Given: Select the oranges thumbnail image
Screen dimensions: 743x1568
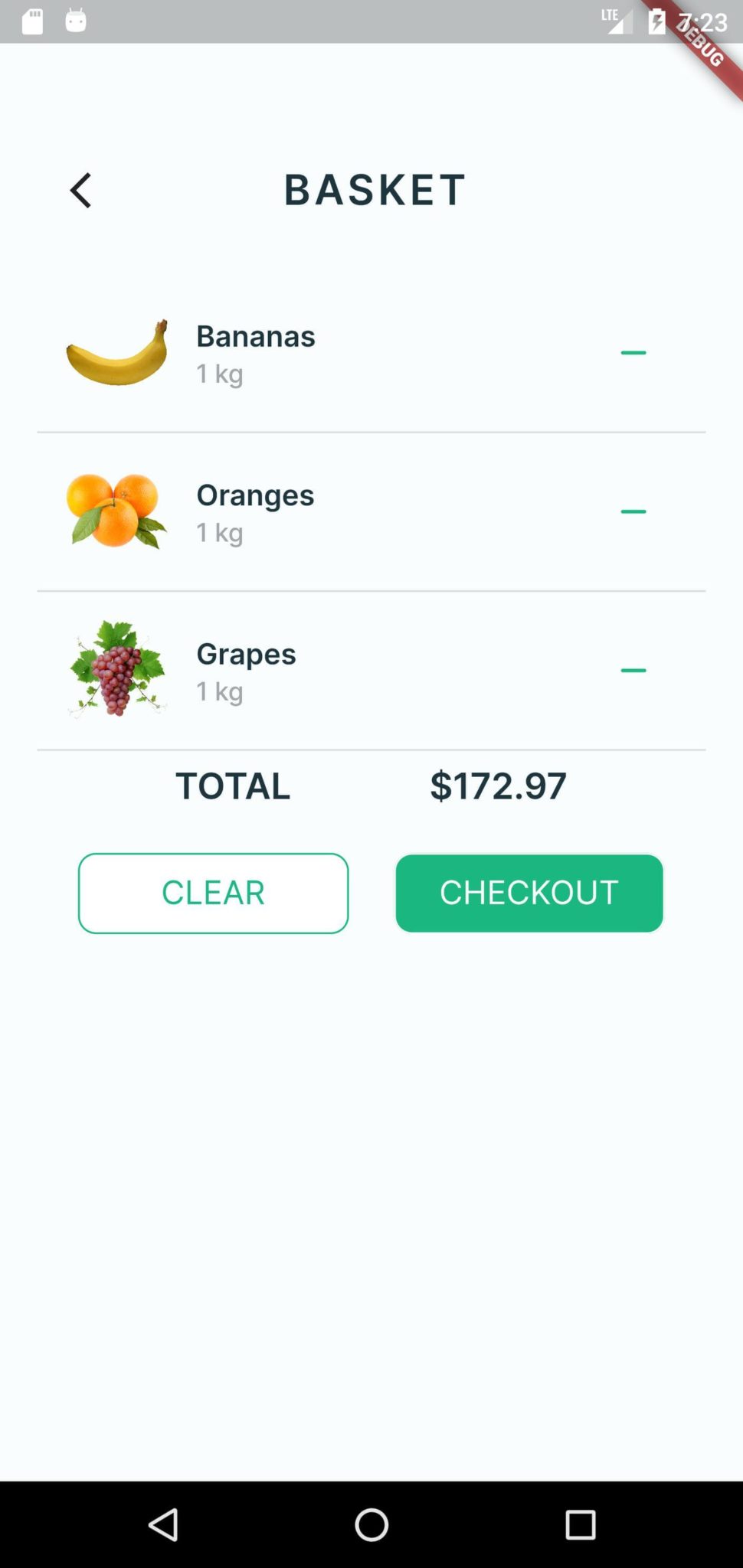Looking at the screenshot, I should tap(116, 511).
